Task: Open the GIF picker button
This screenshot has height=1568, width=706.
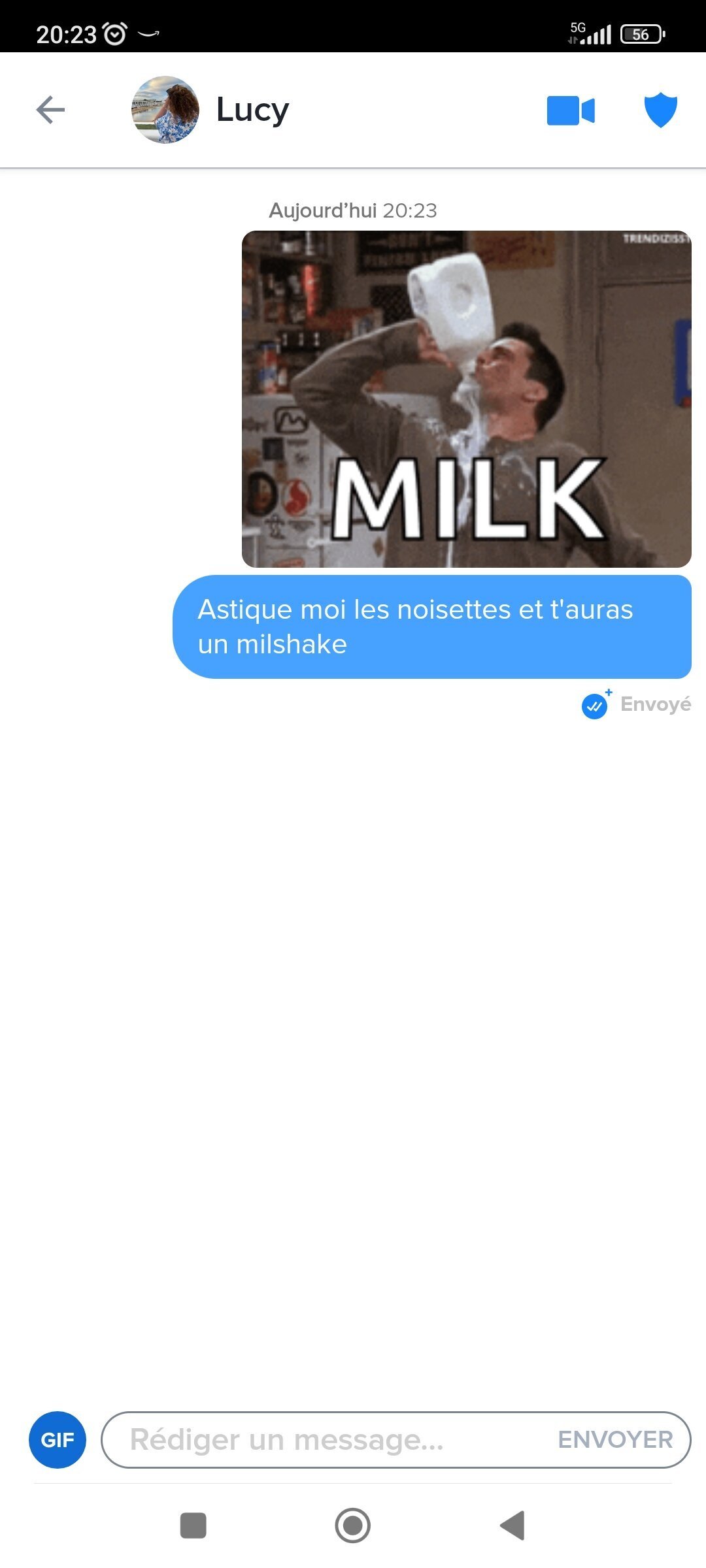Action: point(58,1440)
